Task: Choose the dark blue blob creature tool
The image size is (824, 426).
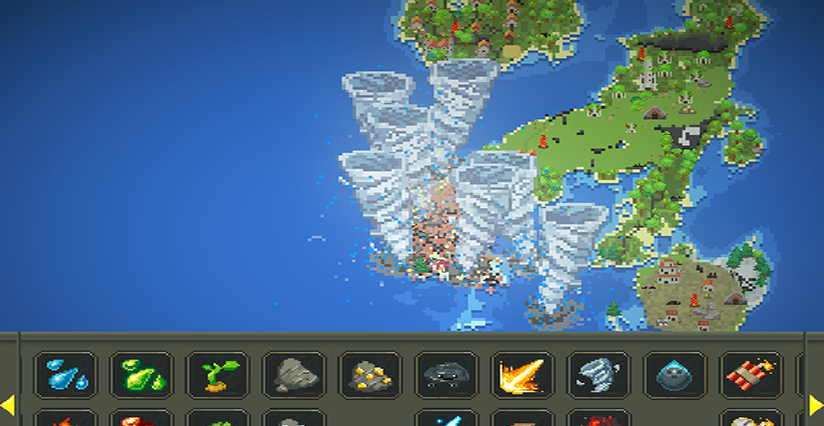Action: coord(674,375)
